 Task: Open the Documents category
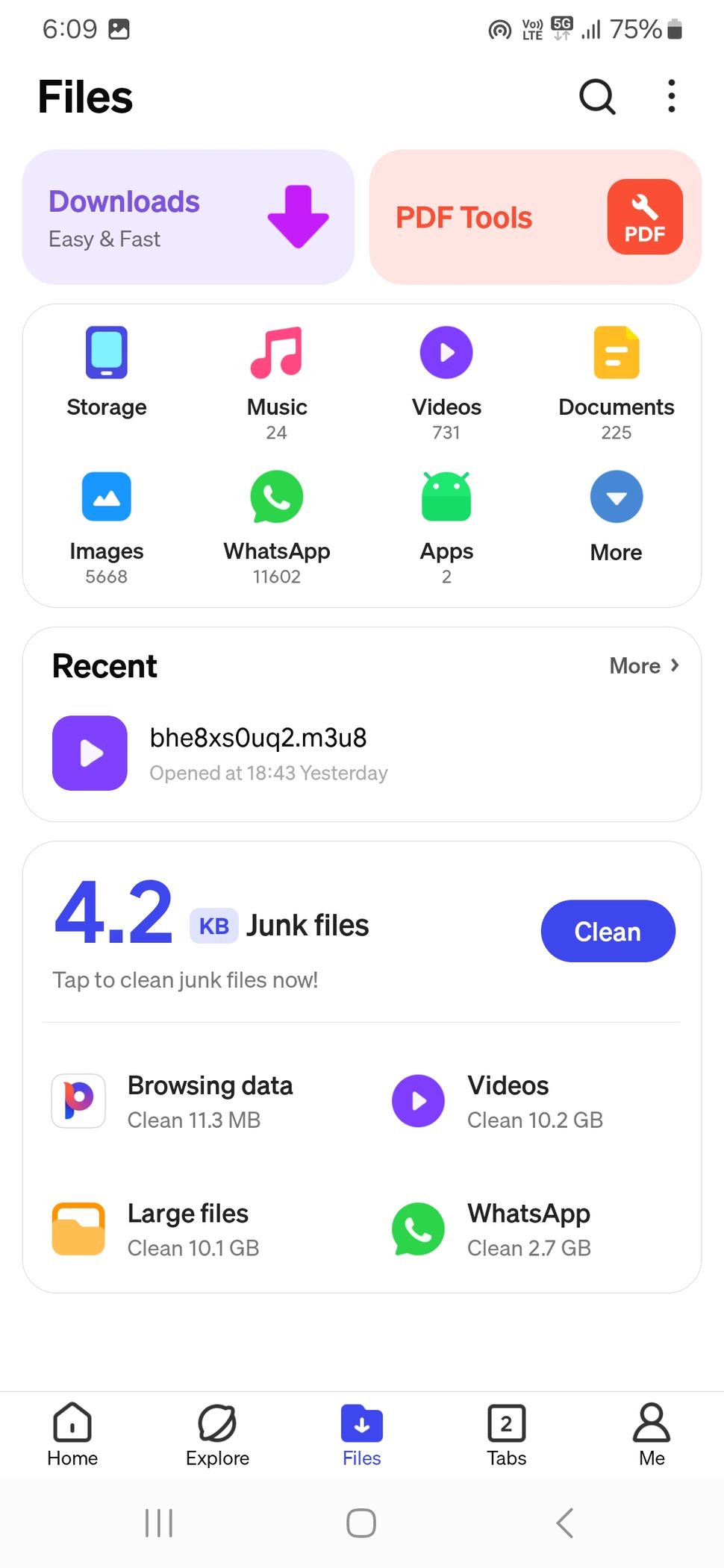click(x=616, y=373)
